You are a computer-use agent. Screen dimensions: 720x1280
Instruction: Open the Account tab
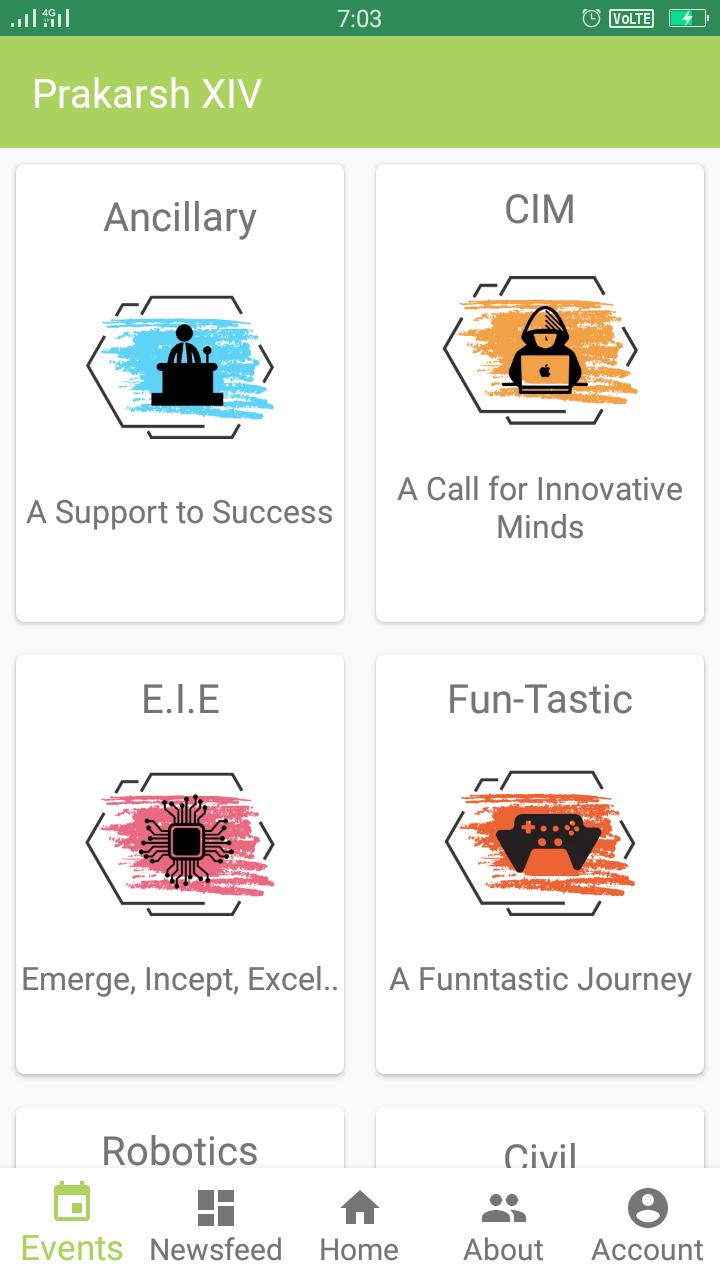click(648, 1222)
